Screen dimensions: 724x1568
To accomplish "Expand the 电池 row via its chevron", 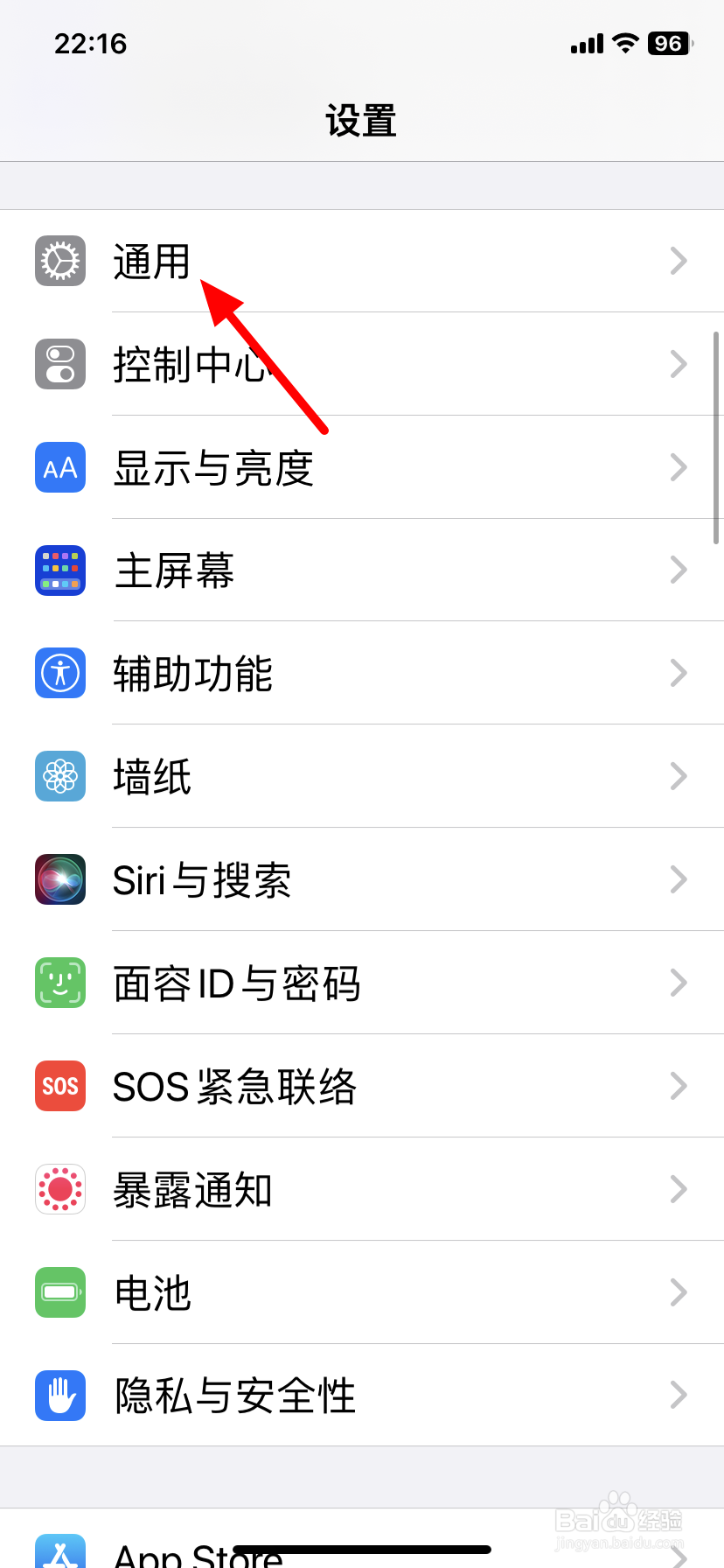I will (x=679, y=1292).
